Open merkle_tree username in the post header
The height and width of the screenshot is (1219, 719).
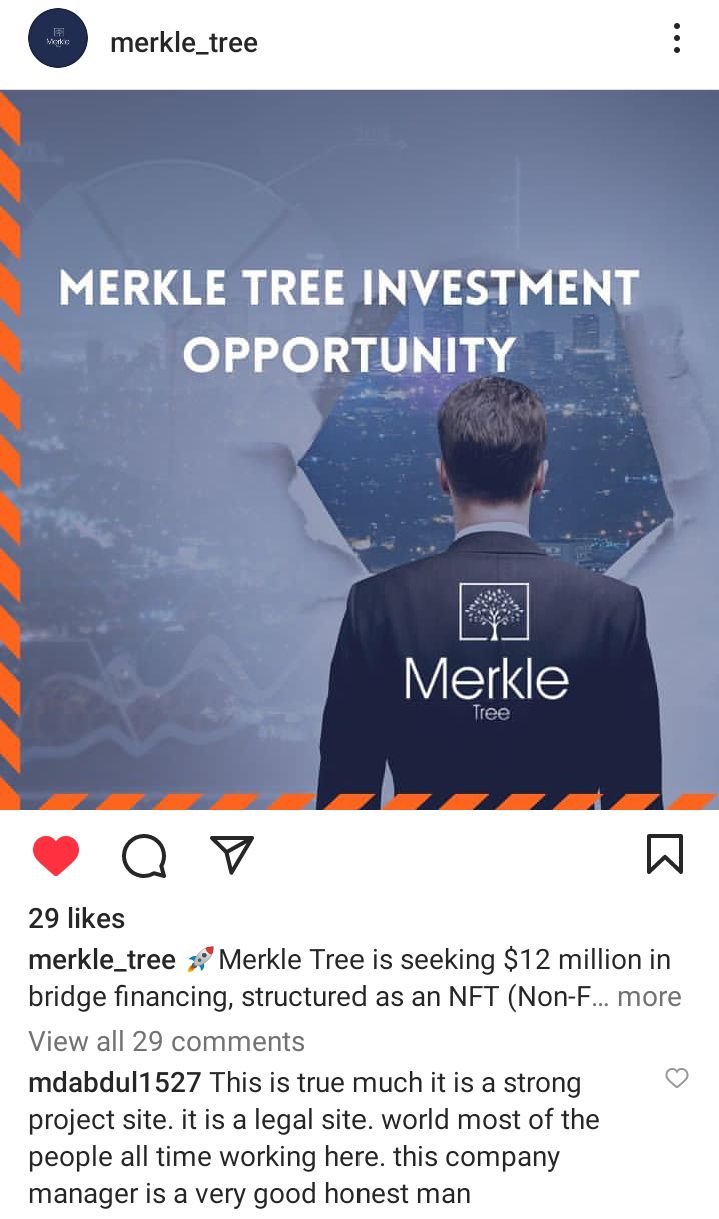(184, 42)
